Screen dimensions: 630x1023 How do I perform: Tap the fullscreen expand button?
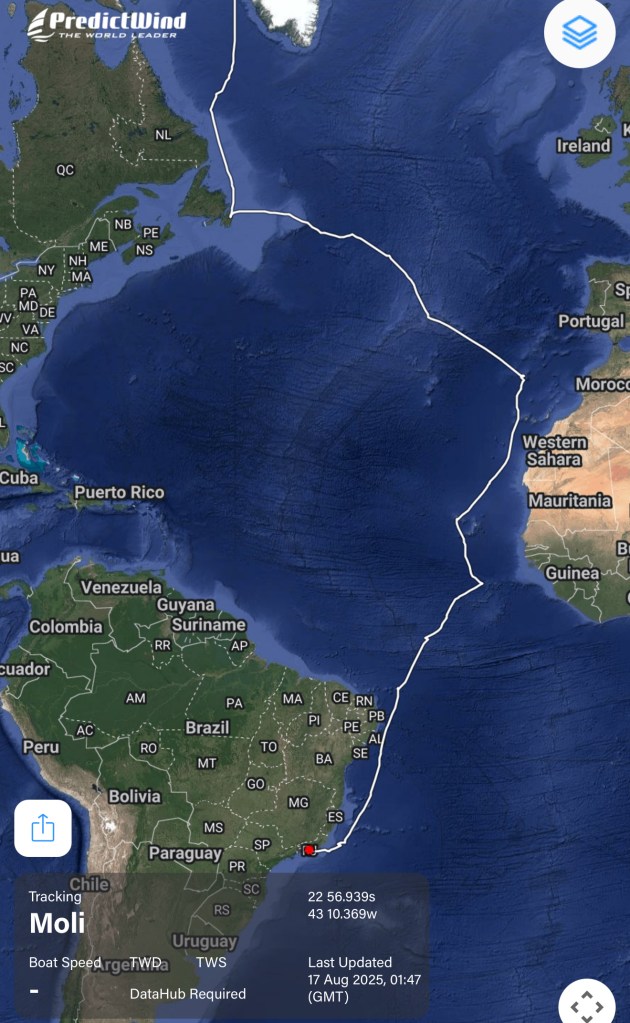585,1003
